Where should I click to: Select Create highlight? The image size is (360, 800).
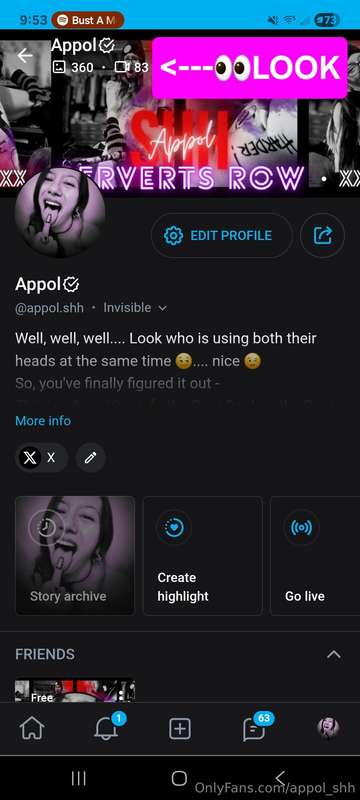click(x=202, y=556)
